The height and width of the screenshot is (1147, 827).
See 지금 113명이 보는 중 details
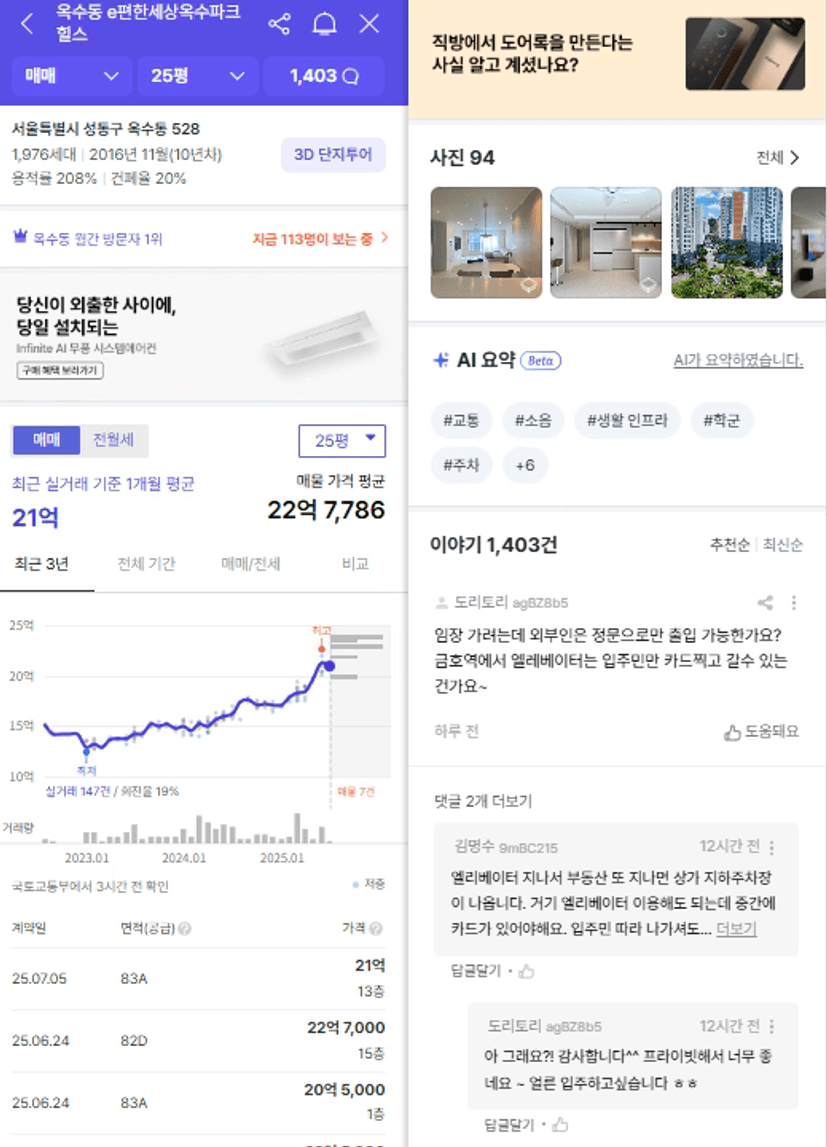(x=320, y=239)
